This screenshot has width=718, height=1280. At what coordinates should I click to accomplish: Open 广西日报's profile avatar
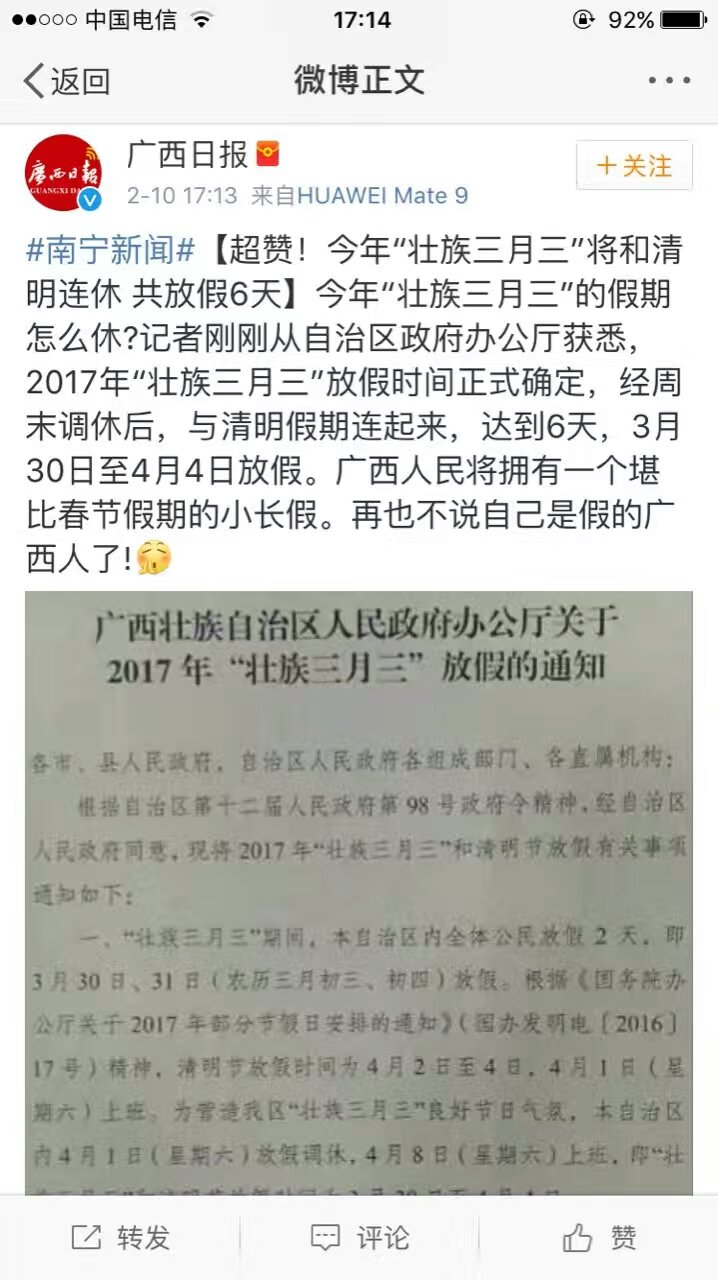coord(64,172)
